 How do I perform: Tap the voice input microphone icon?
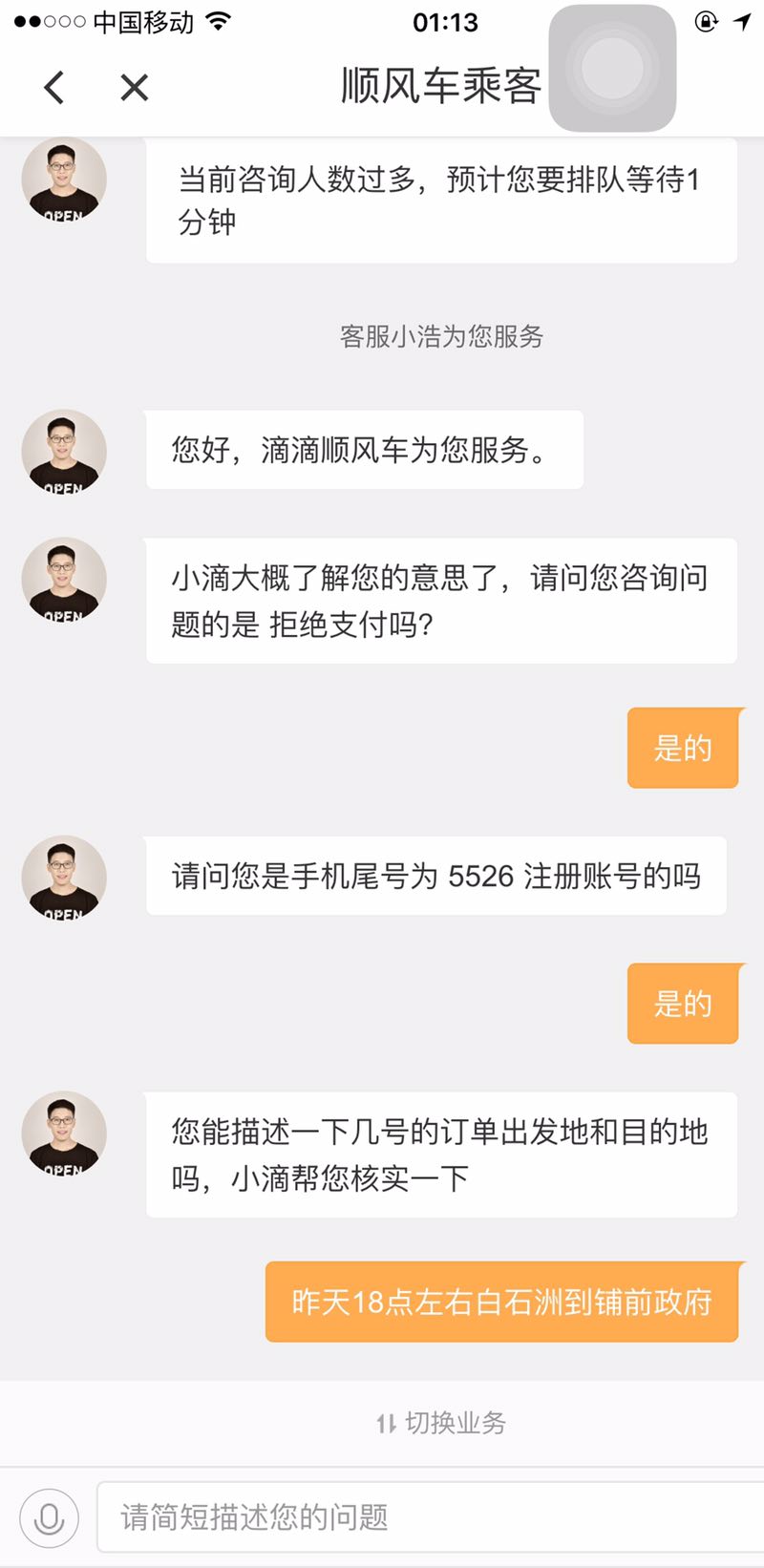point(50,1516)
